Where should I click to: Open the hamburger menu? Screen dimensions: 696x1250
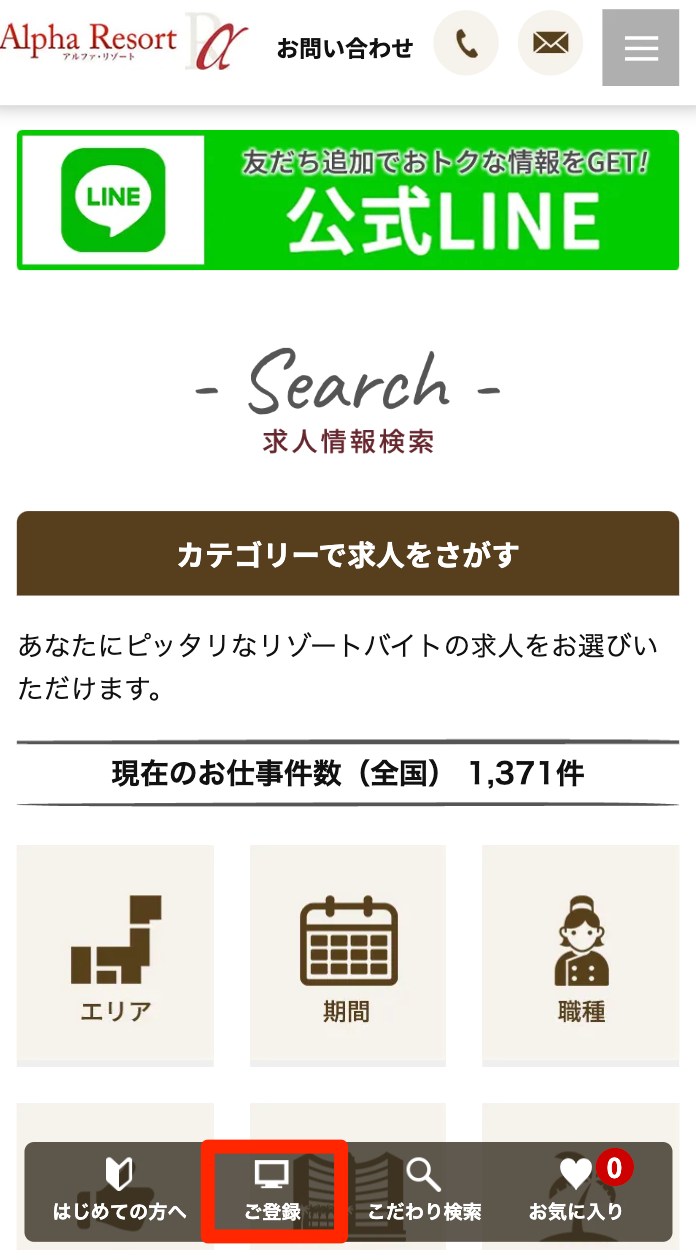tap(641, 48)
